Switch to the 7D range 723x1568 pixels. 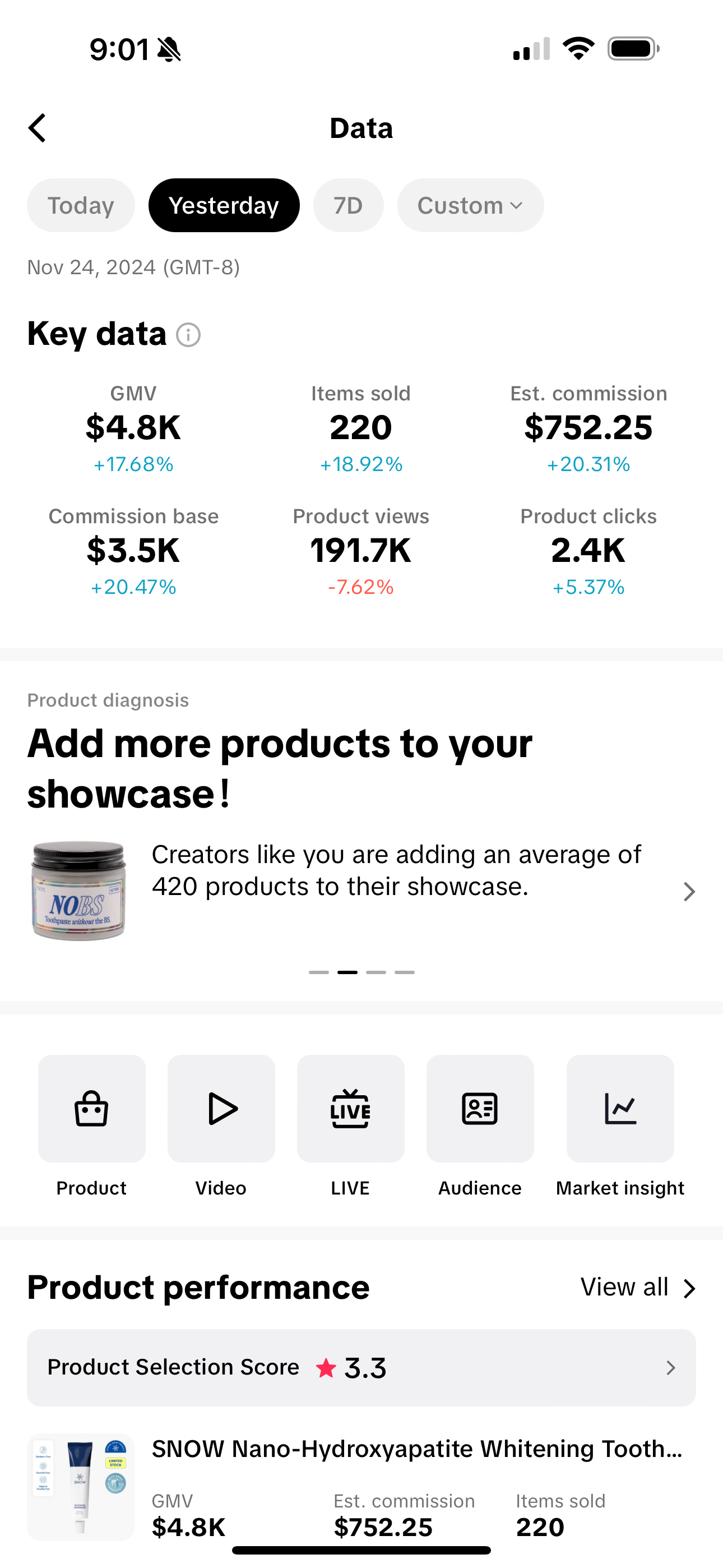[x=348, y=205]
